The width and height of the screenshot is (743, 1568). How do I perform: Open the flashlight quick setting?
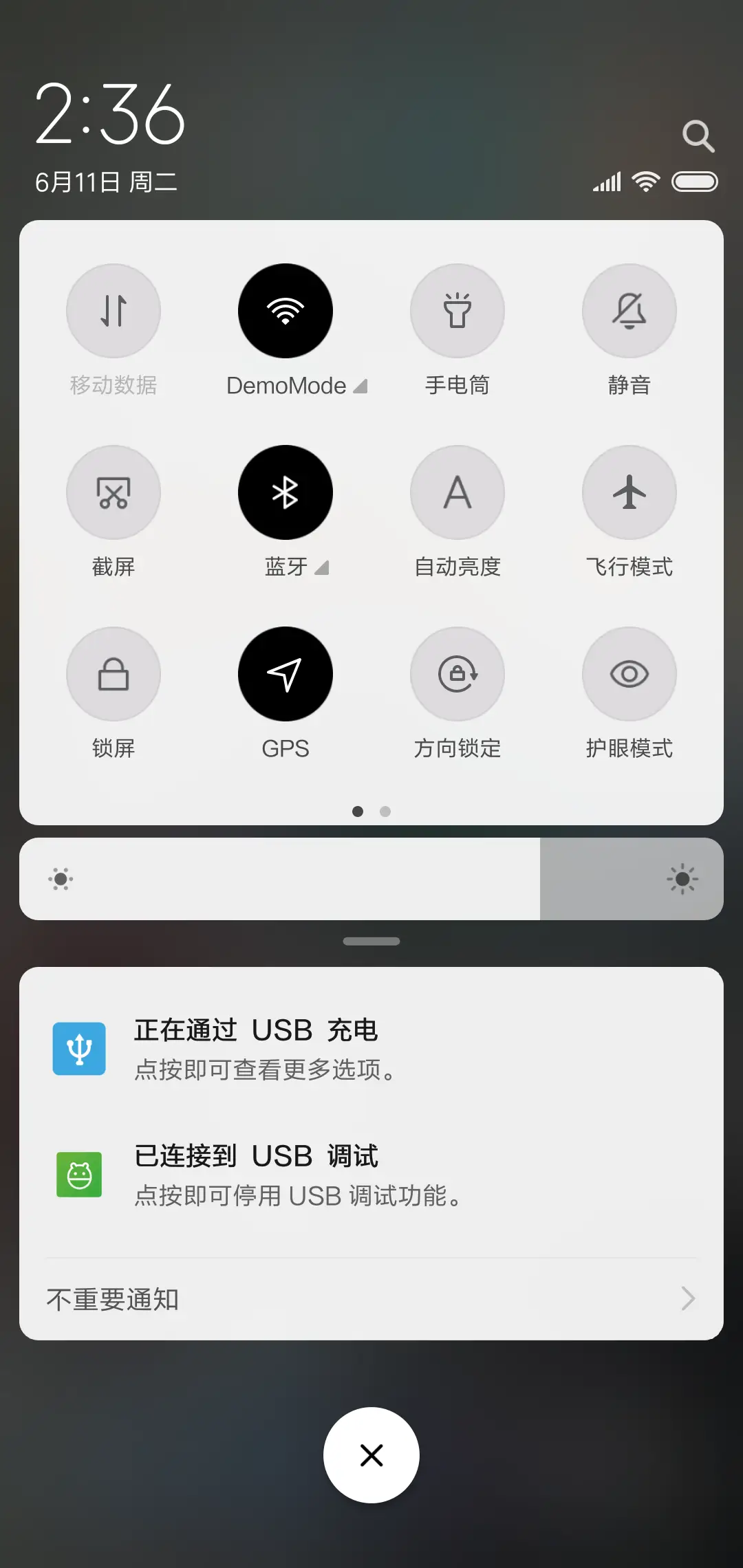[457, 311]
